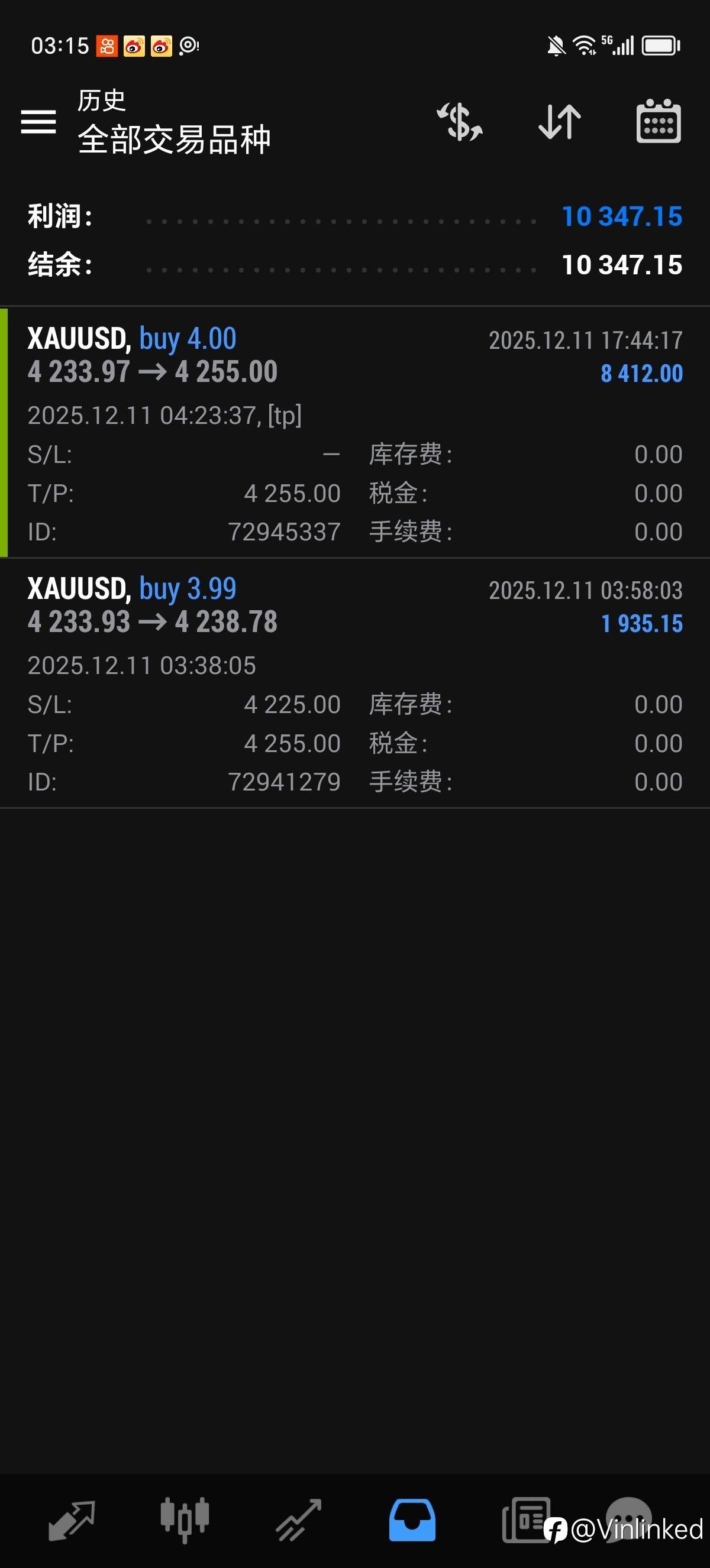Screen dimensions: 710x1568
Task: Tap the dollar symbol filter icon
Action: (x=460, y=122)
